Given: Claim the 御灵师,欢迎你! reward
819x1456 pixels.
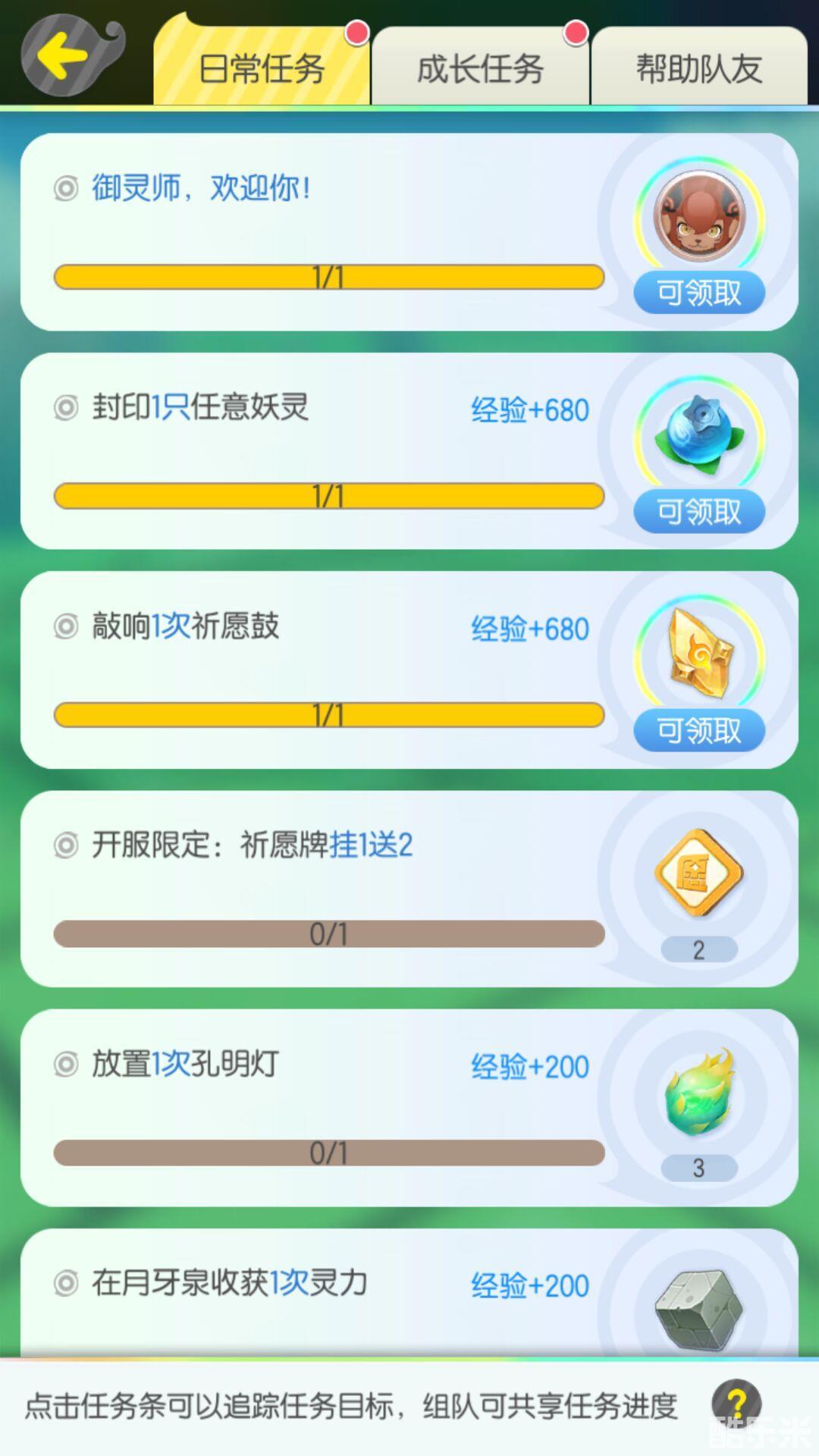Looking at the screenshot, I should pyautogui.click(x=699, y=293).
